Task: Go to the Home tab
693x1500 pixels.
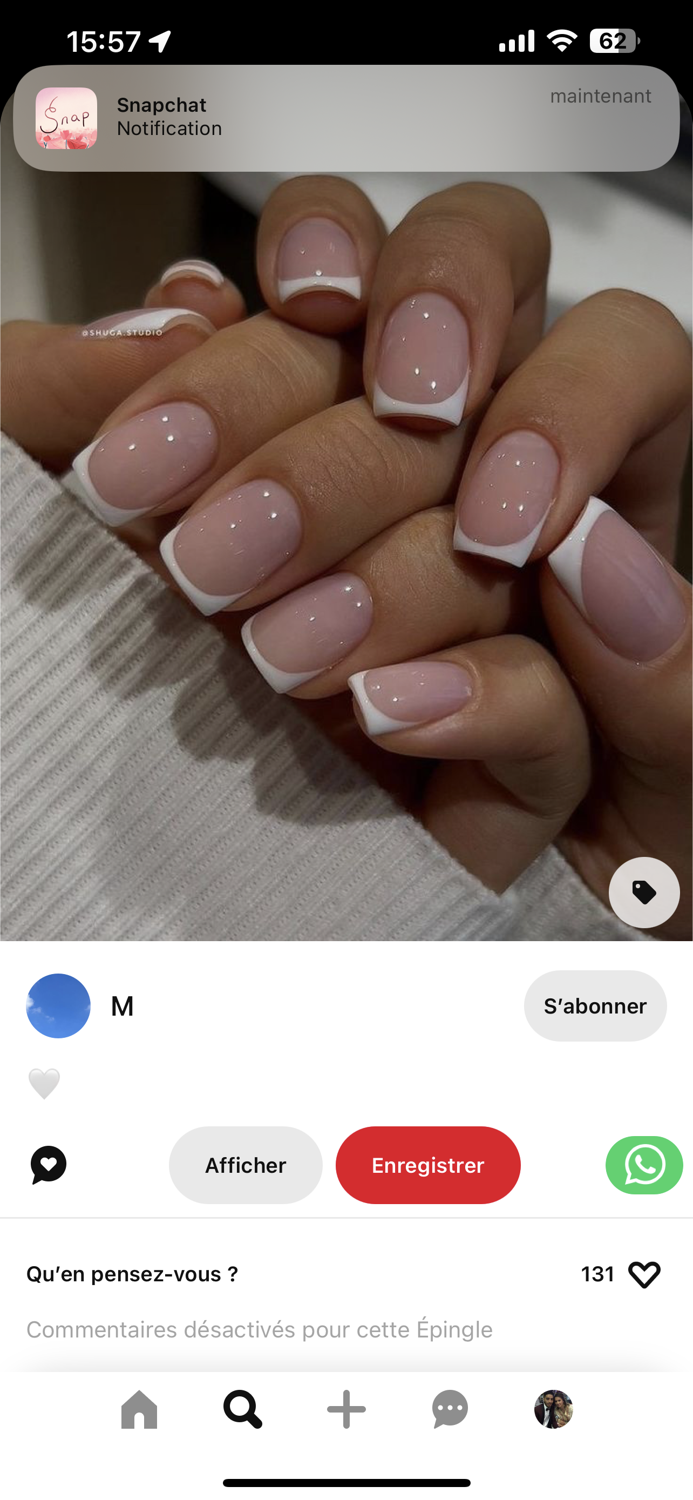Action: click(x=139, y=1410)
